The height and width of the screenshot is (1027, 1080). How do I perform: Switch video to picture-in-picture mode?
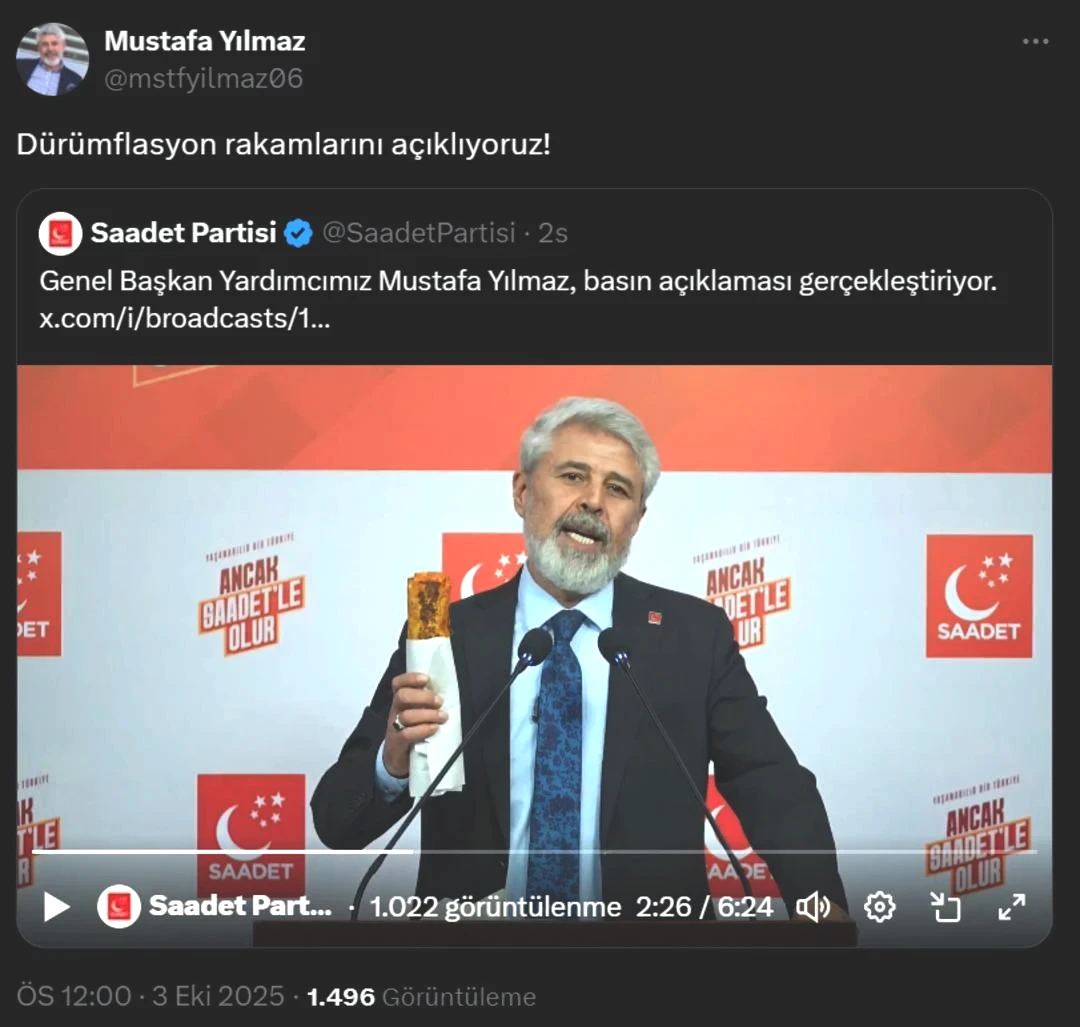coord(945,906)
